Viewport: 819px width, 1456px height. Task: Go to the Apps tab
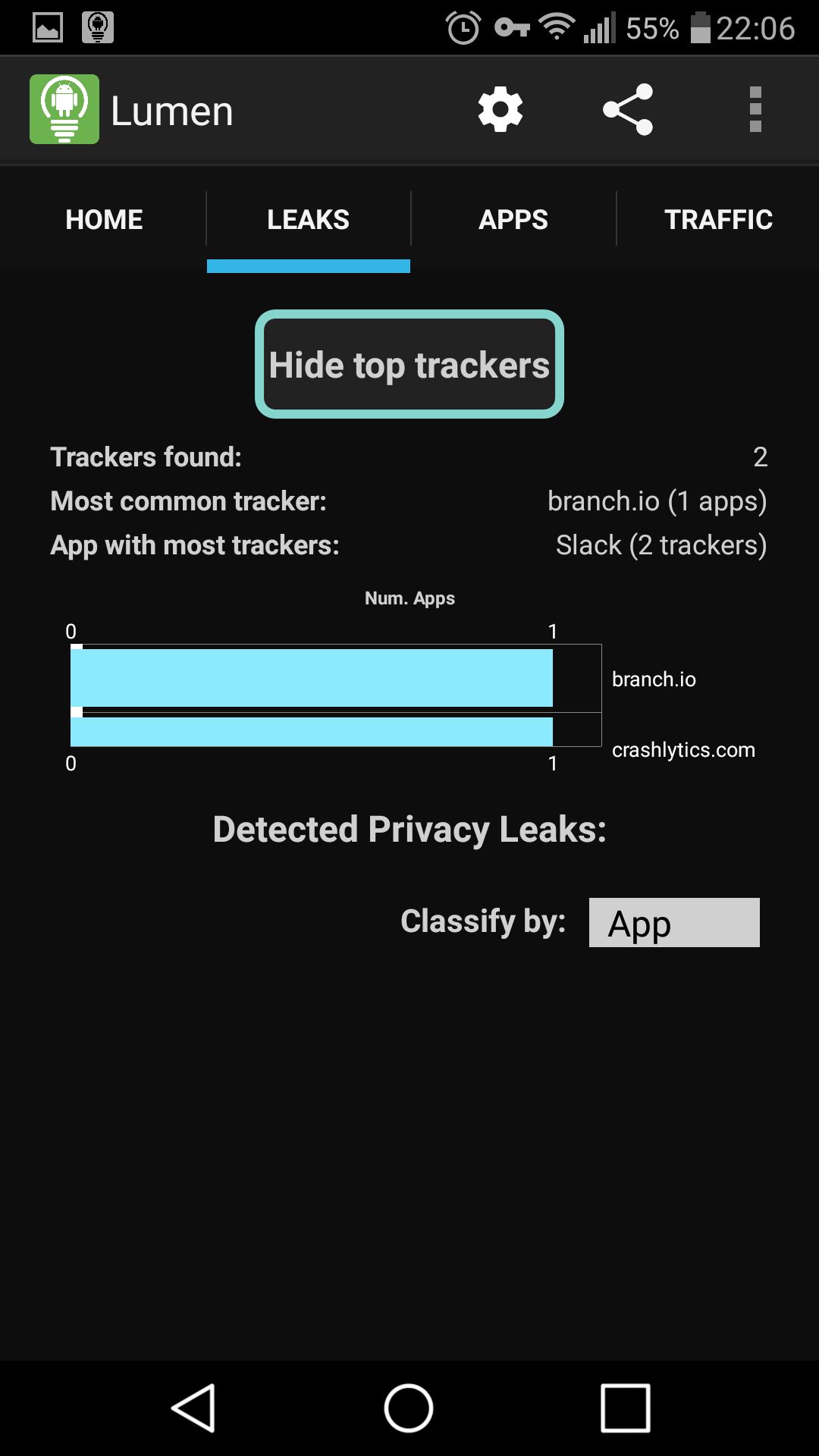pyautogui.click(x=513, y=220)
